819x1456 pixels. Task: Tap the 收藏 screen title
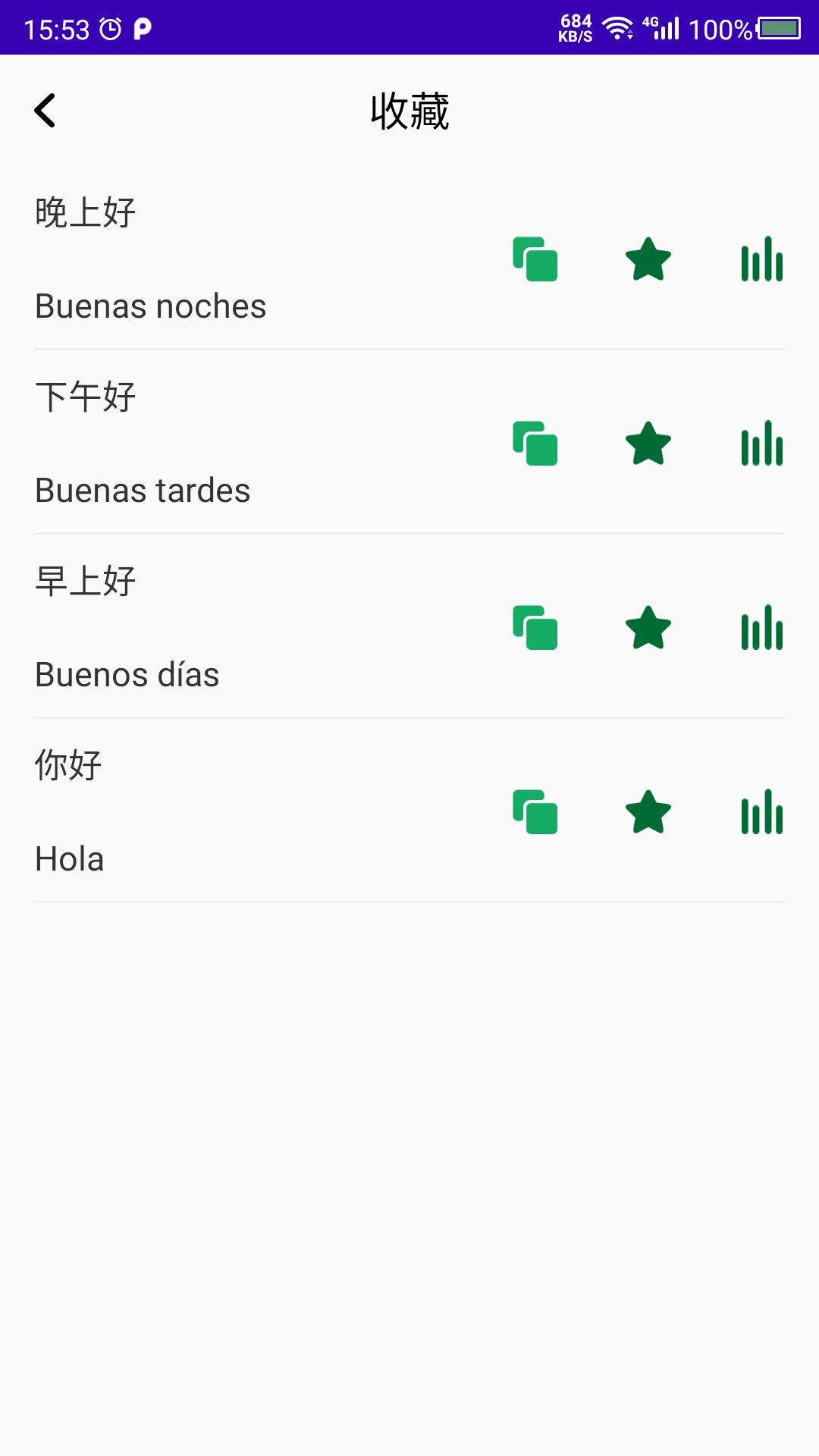tap(409, 111)
